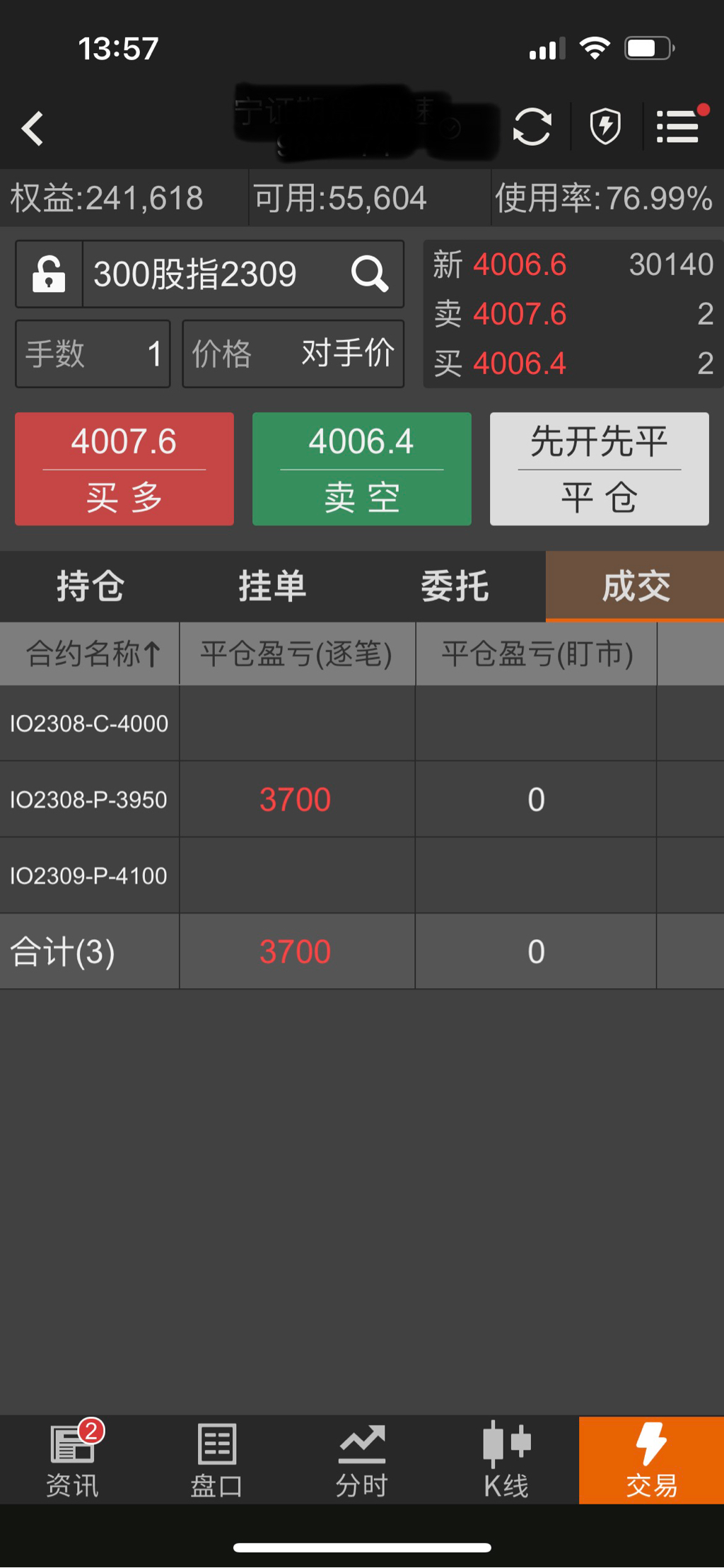This screenshot has height=1568, width=724.
Task: Open the list menu icon
Action: 679,127
